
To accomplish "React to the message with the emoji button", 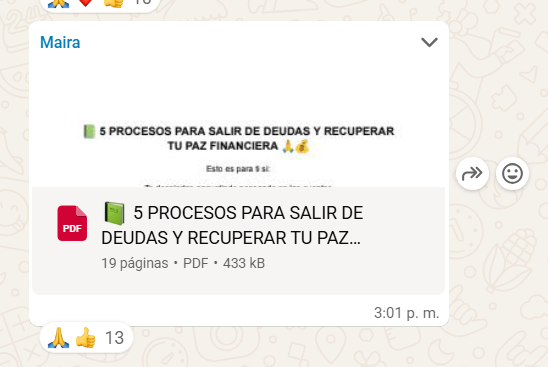I will [x=512, y=174].
